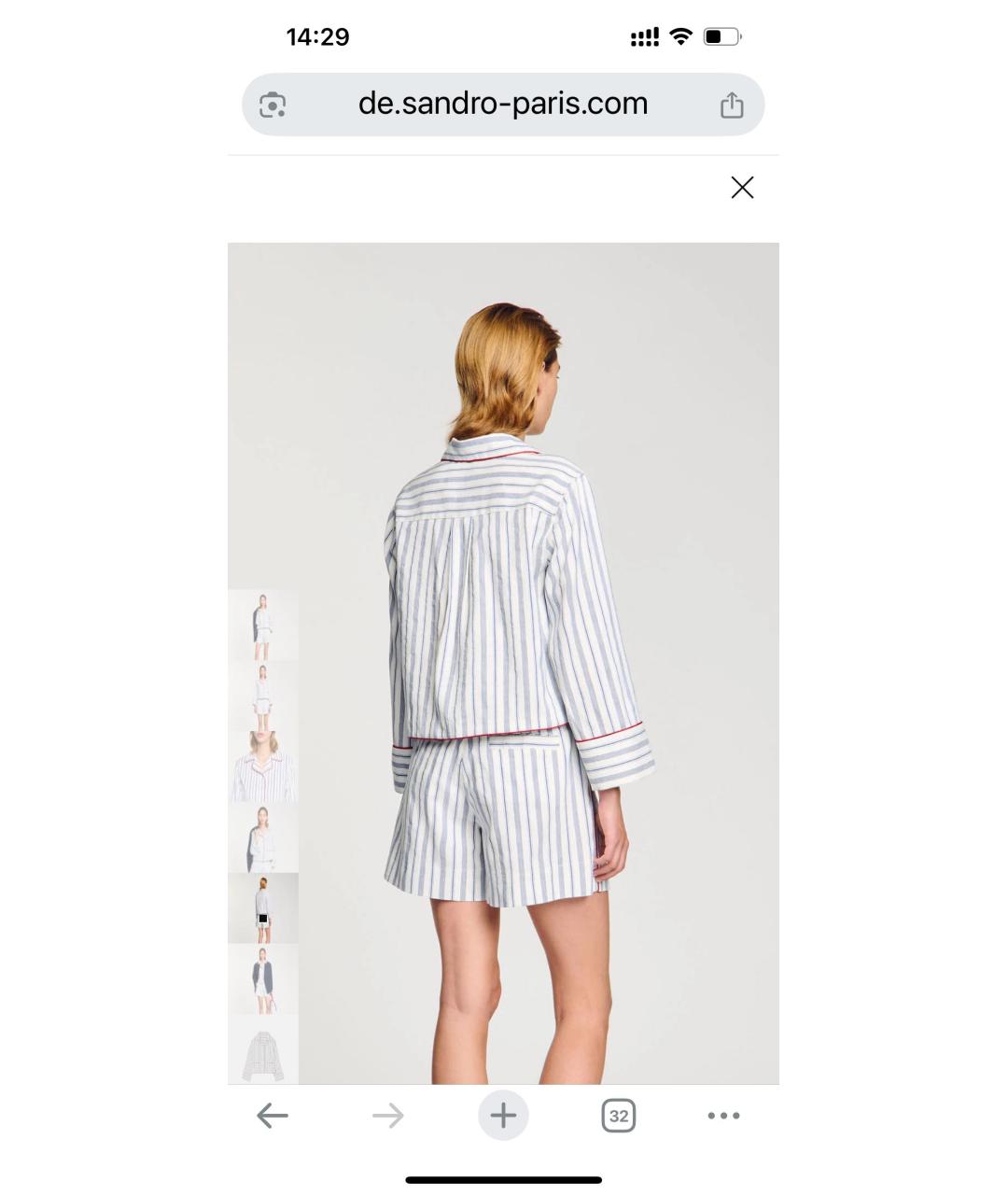
Task: Open the browser's three-dot menu
Action: (x=723, y=1116)
